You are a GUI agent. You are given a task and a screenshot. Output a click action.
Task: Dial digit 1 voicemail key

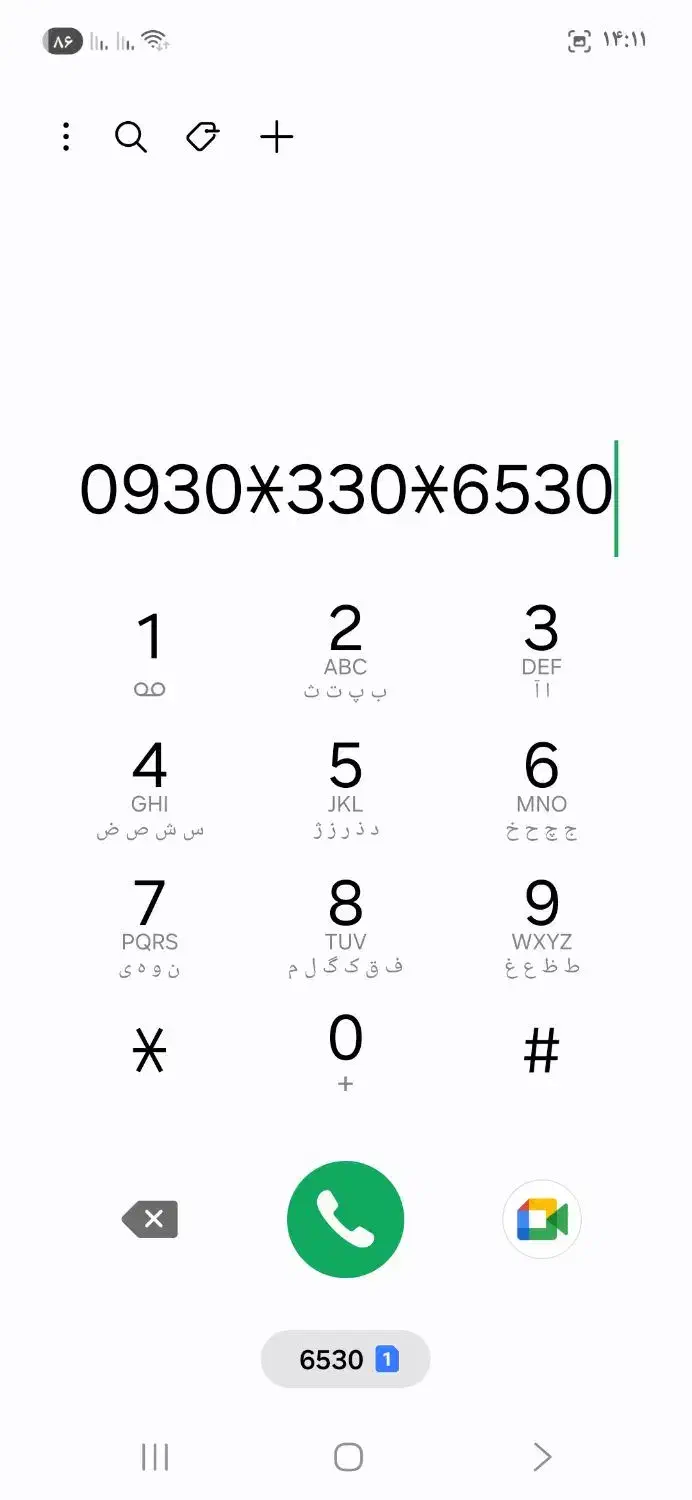(x=150, y=652)
